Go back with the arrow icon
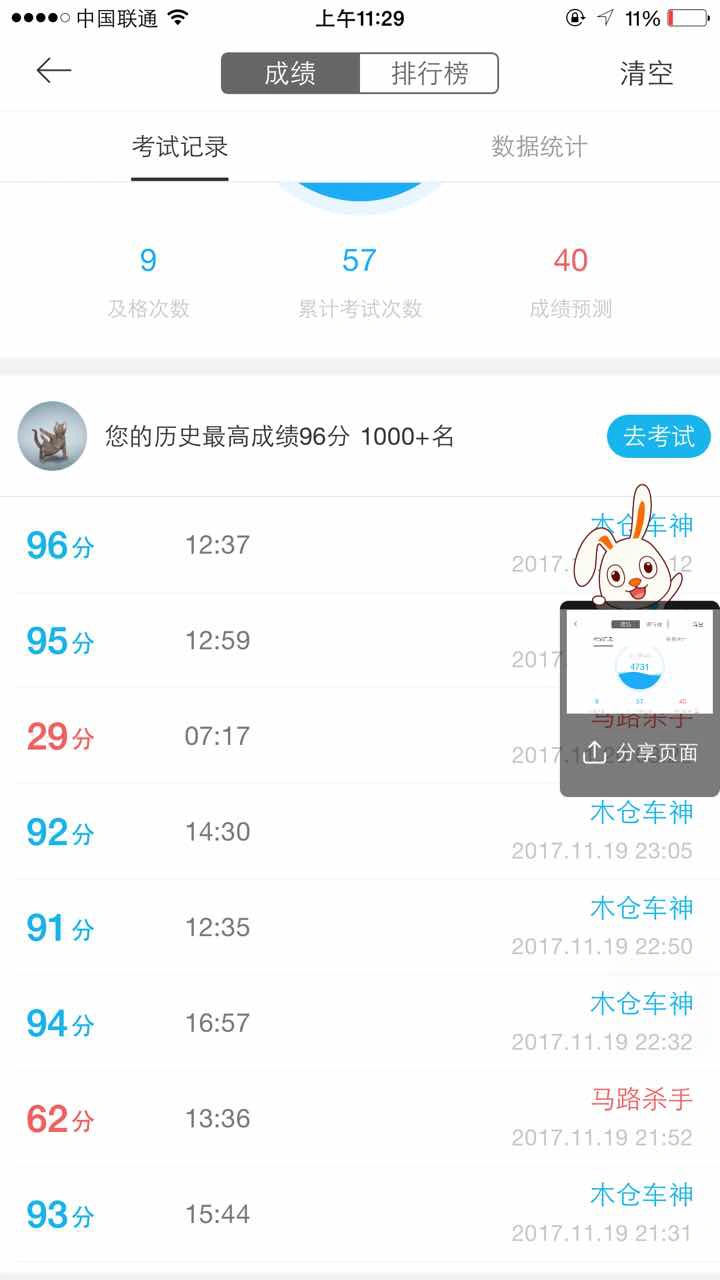Screen dimensions: 720x1280 (x=54, y=71)
